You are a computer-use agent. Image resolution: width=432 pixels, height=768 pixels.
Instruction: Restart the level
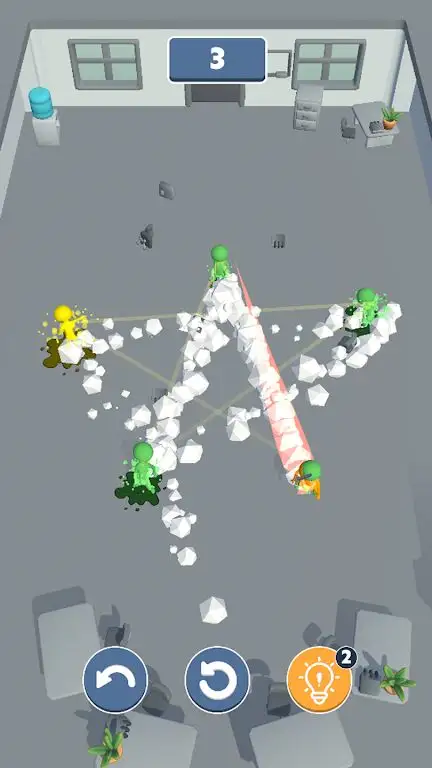click(x=217, y=679)
